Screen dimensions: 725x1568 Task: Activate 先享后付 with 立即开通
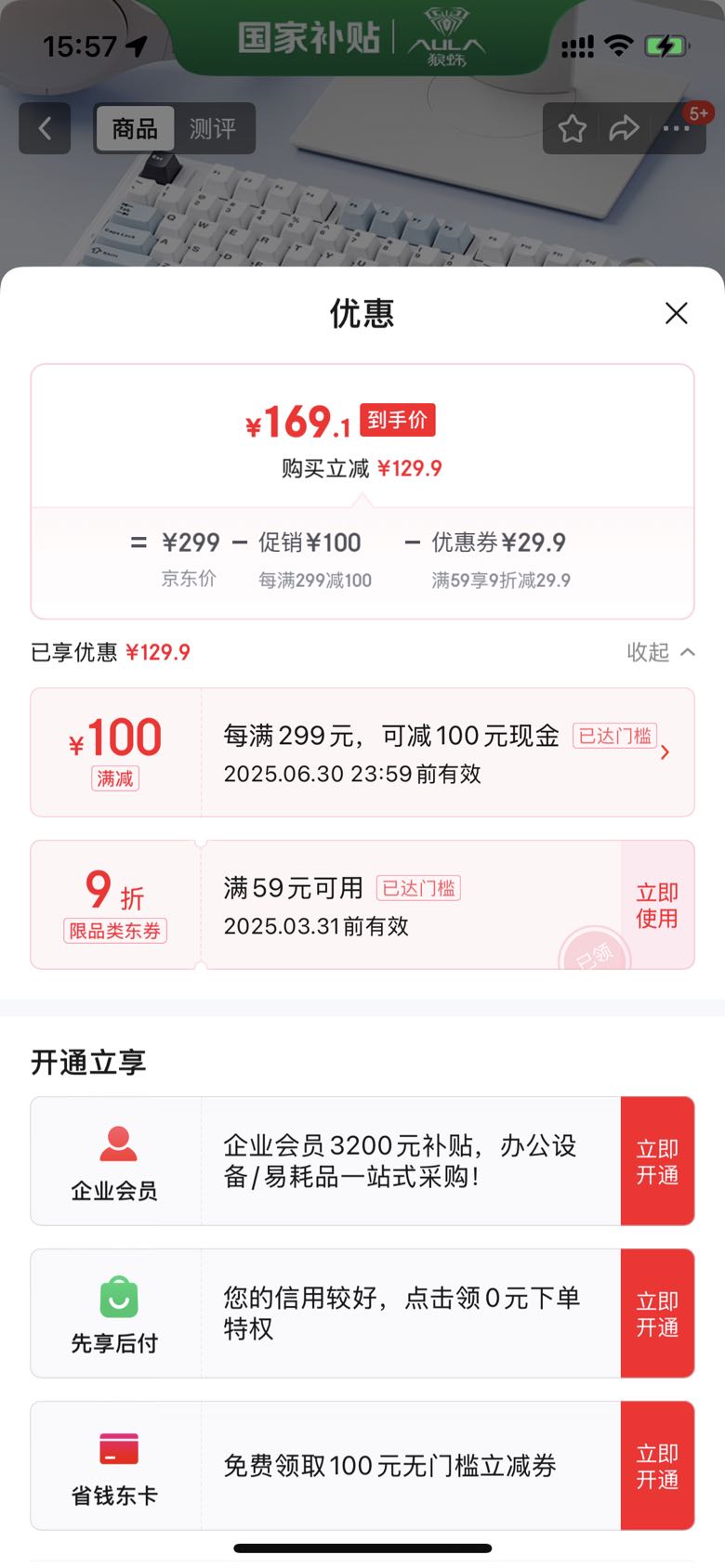(x=656, y=1313)
